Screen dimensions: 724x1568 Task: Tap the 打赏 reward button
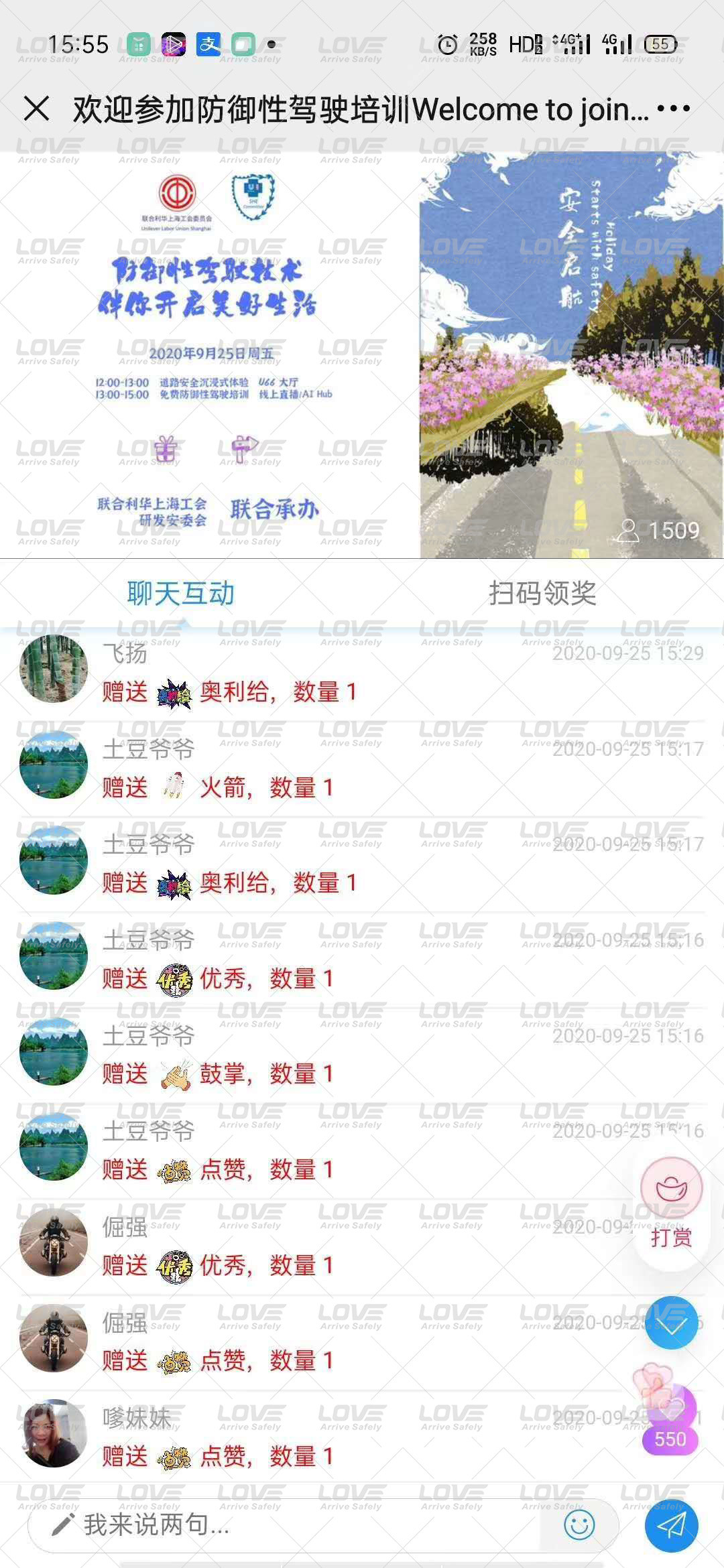(671, 1204)
